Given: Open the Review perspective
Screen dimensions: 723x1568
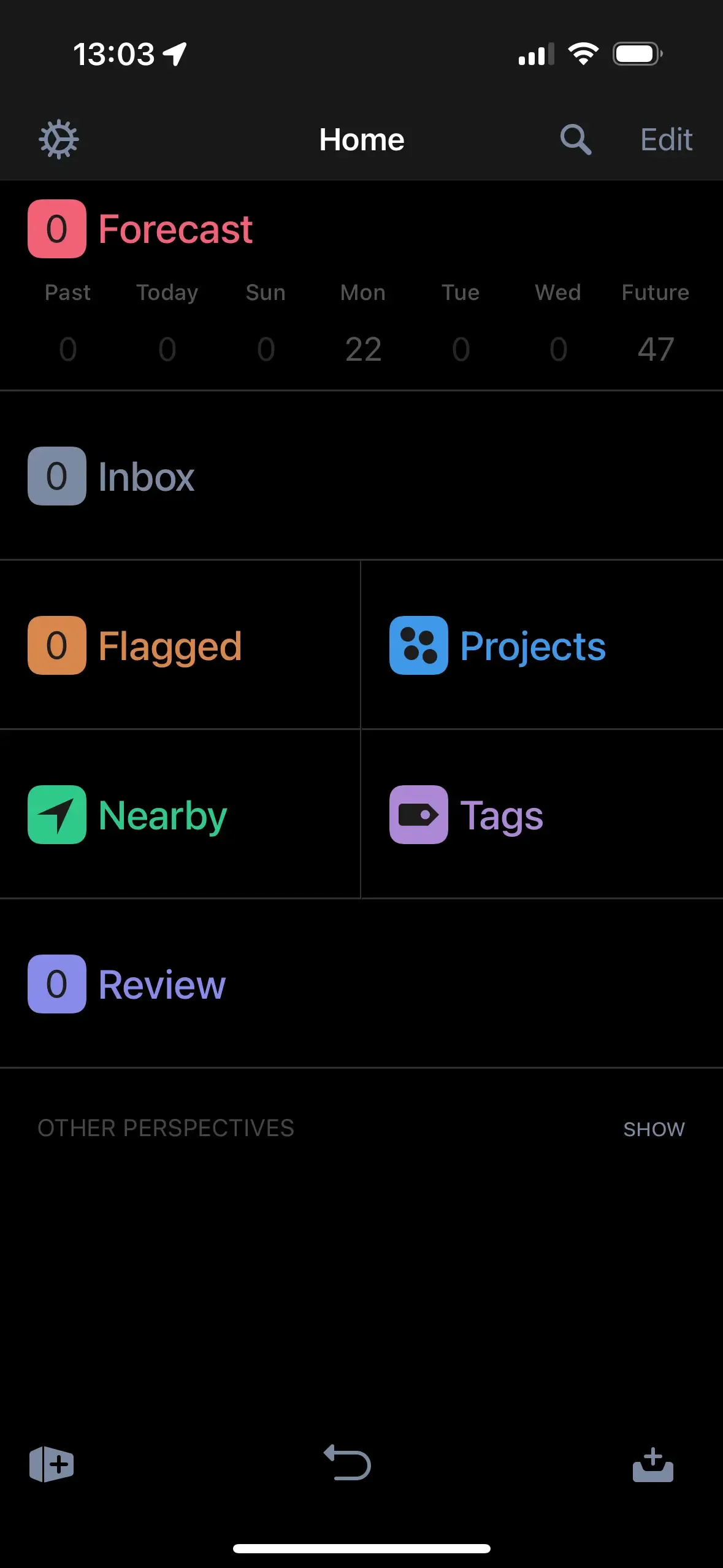Looking at the screenshot, I should pos(161,985).
